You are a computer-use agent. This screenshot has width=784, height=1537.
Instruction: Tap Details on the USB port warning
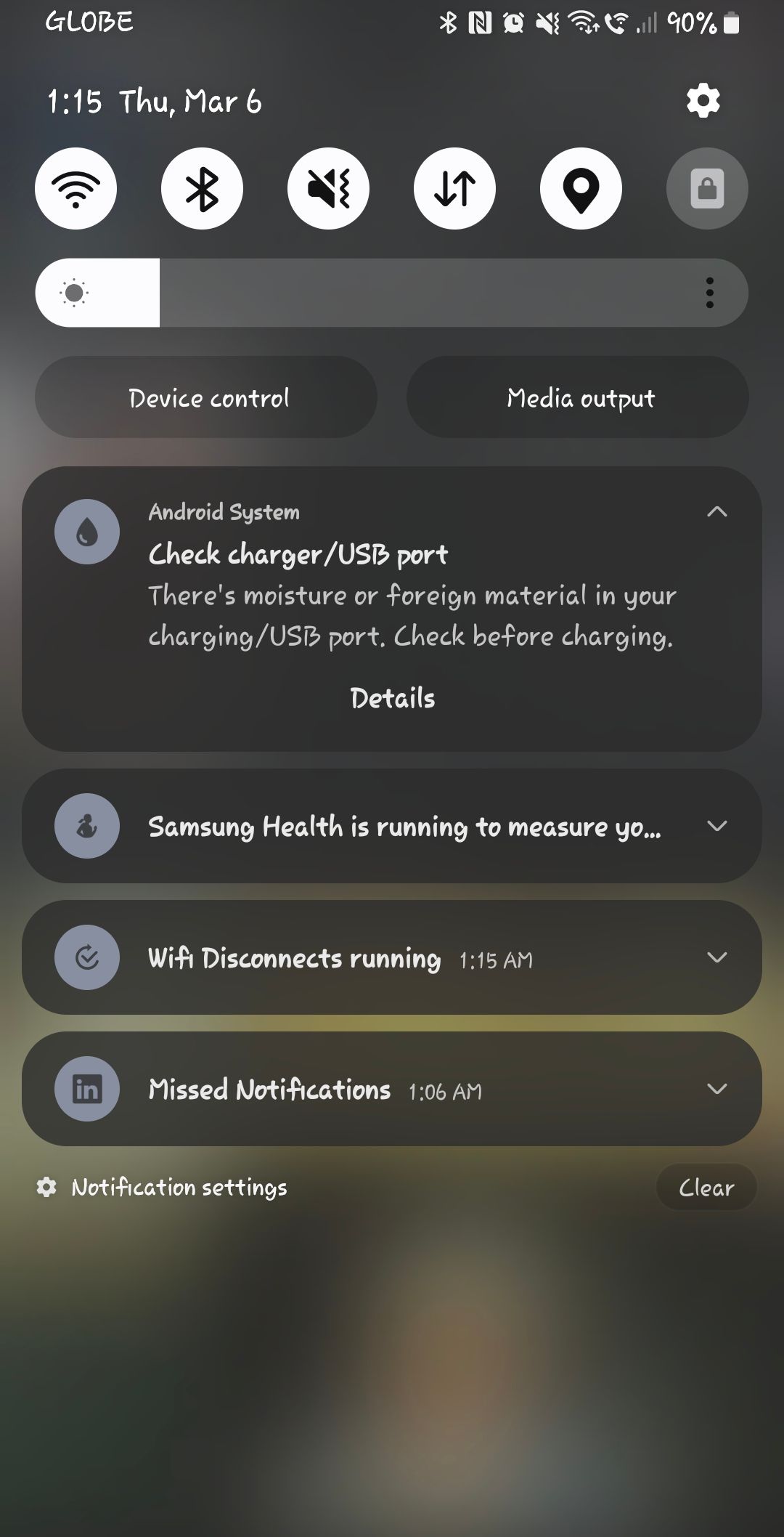coord(392,697)
